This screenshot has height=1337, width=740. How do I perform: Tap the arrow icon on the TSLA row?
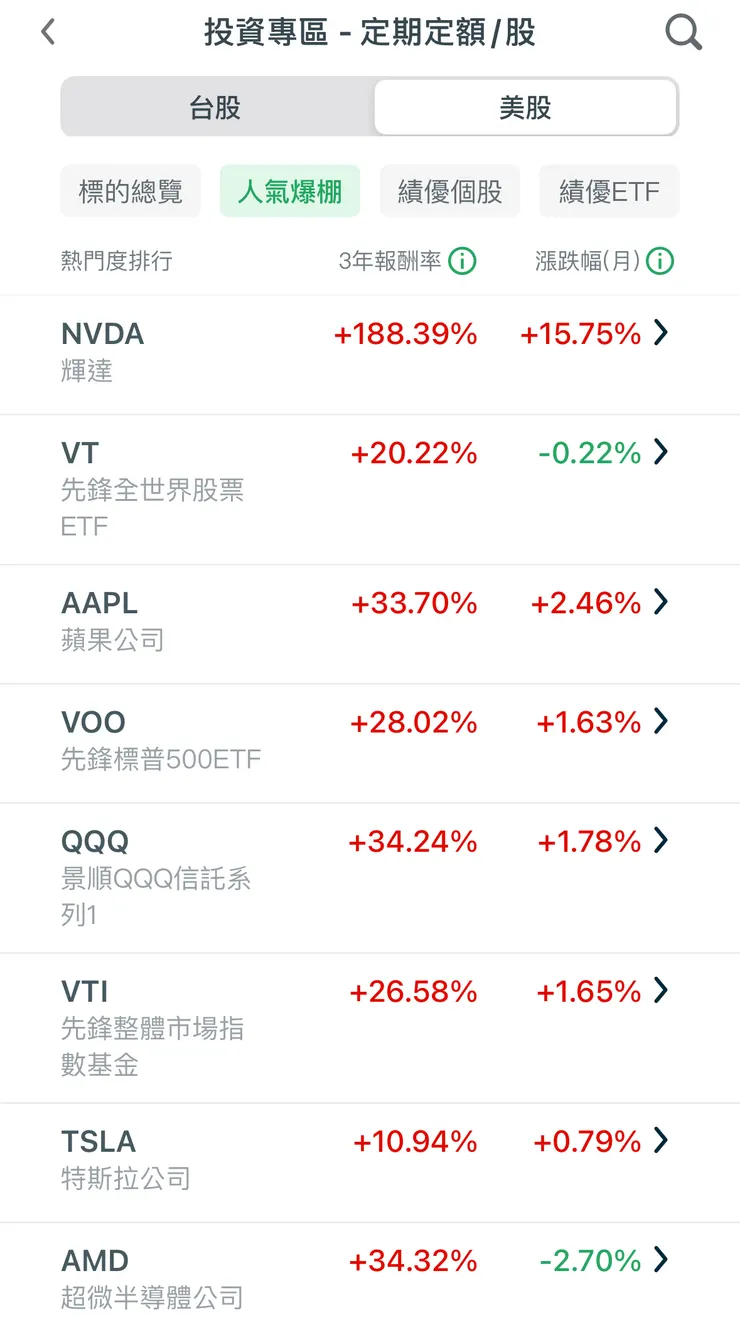pyautogui.click(x=661, y=1142)
